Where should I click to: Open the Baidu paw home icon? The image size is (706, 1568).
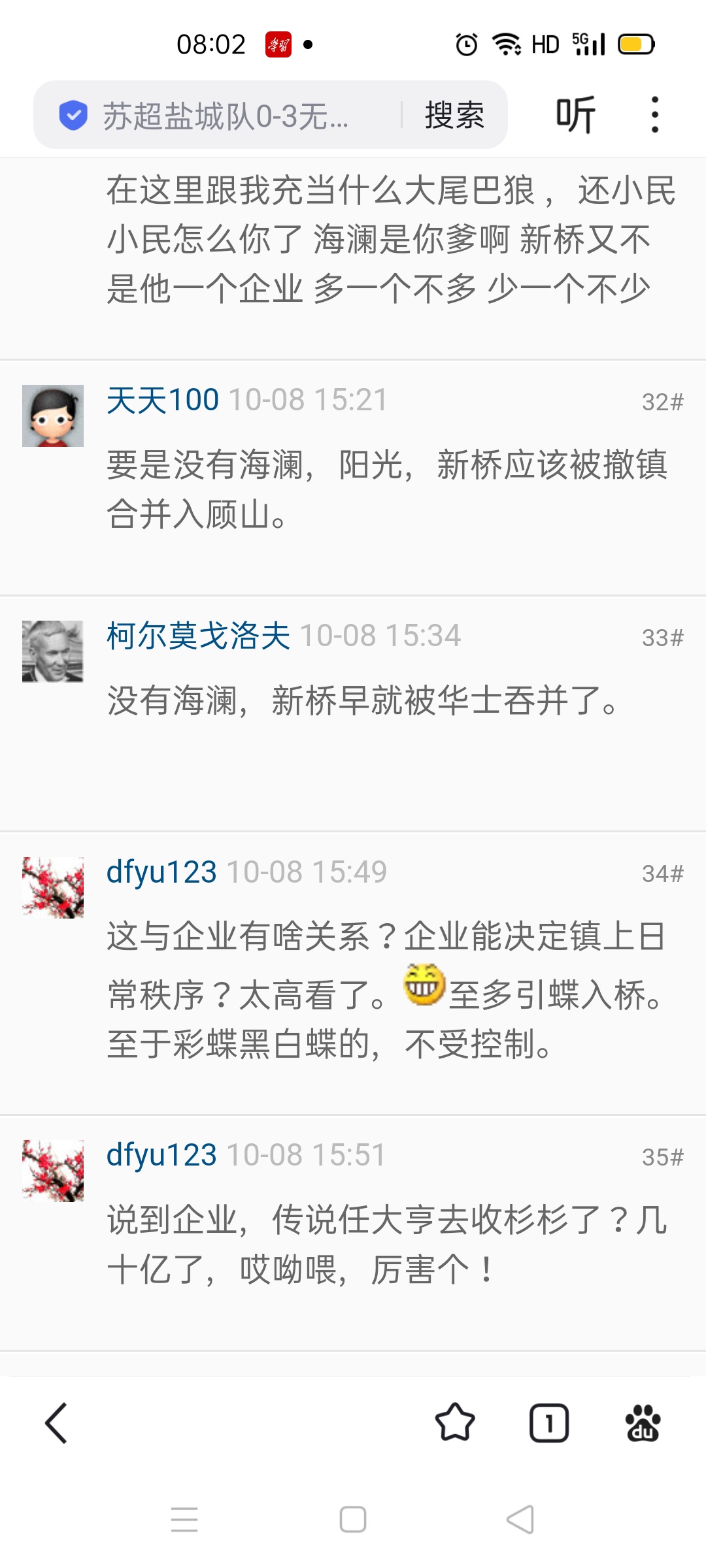[x=643, y=1423]
